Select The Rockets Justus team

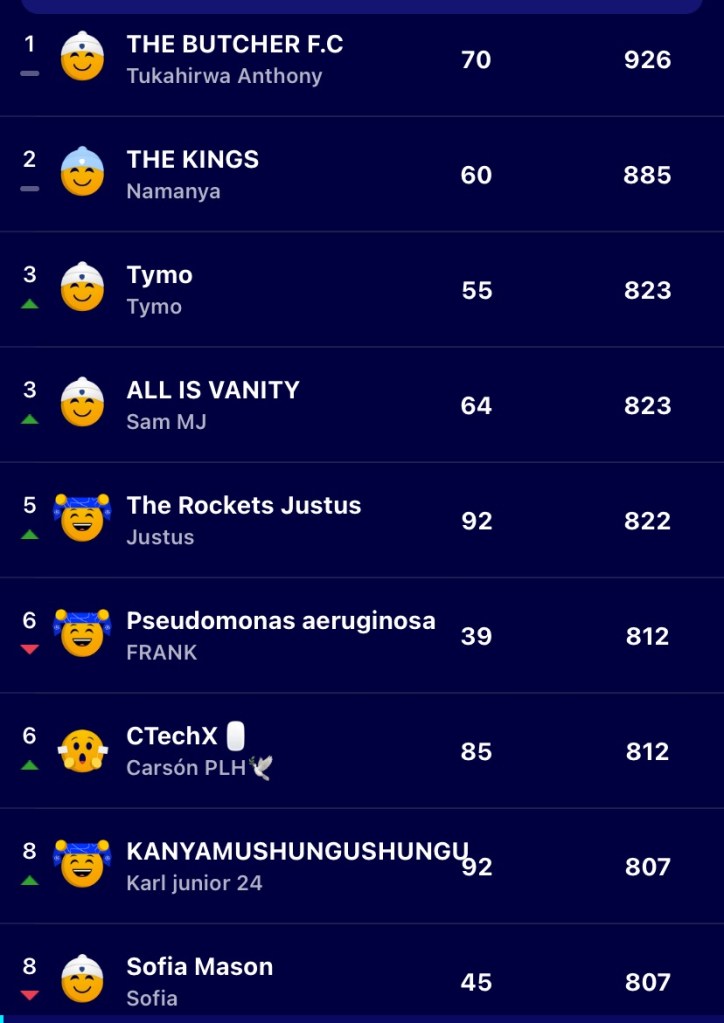coord(243,506)
